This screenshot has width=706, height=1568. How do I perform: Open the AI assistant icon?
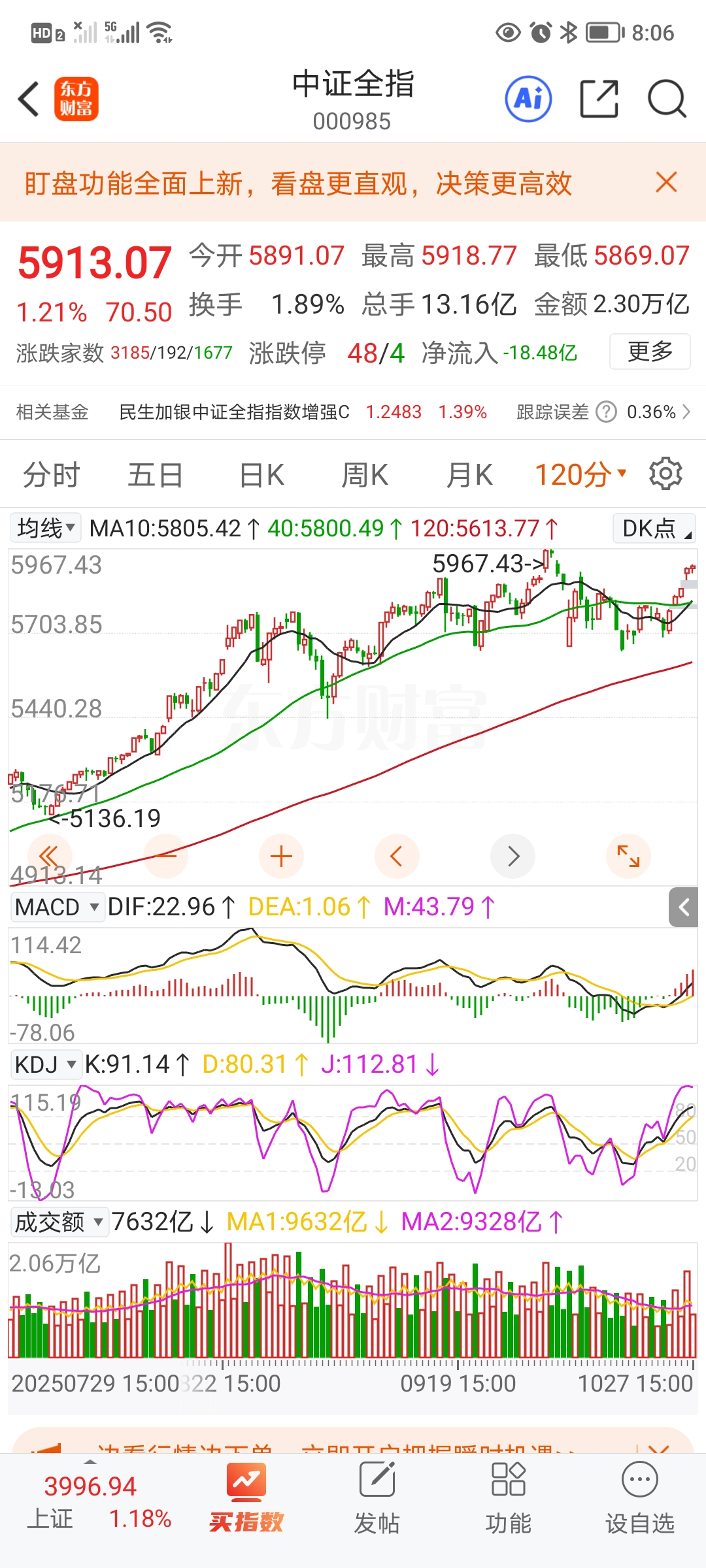point(528,99)
